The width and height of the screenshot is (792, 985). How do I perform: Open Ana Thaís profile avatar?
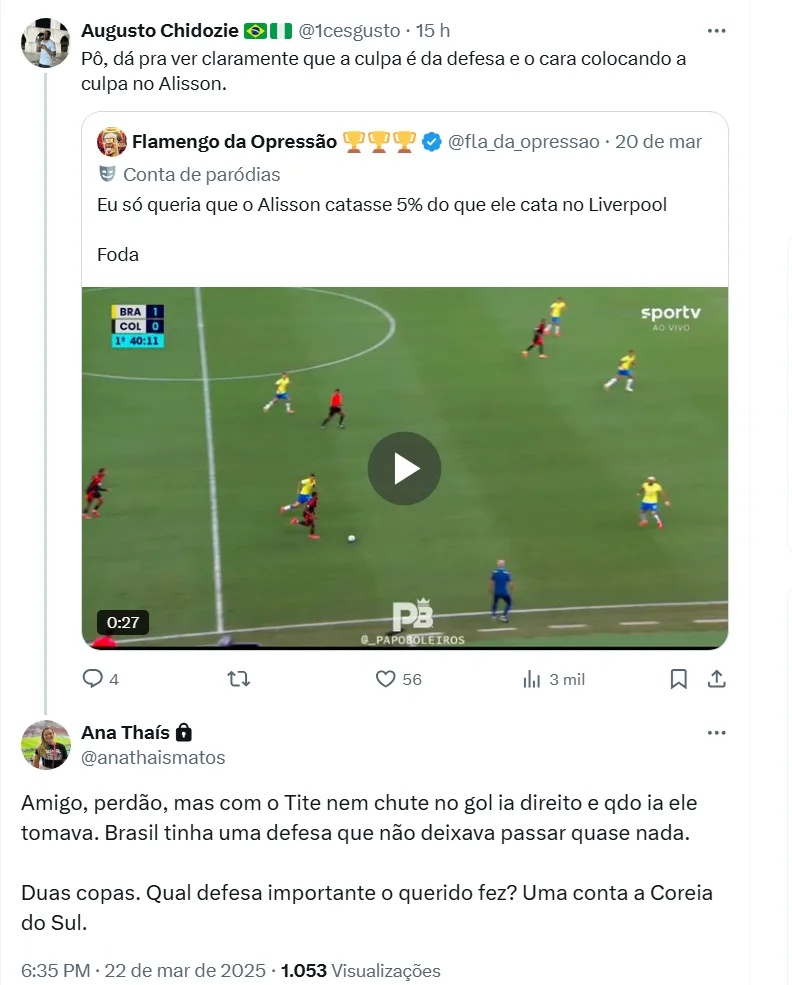tap(45, 745)
